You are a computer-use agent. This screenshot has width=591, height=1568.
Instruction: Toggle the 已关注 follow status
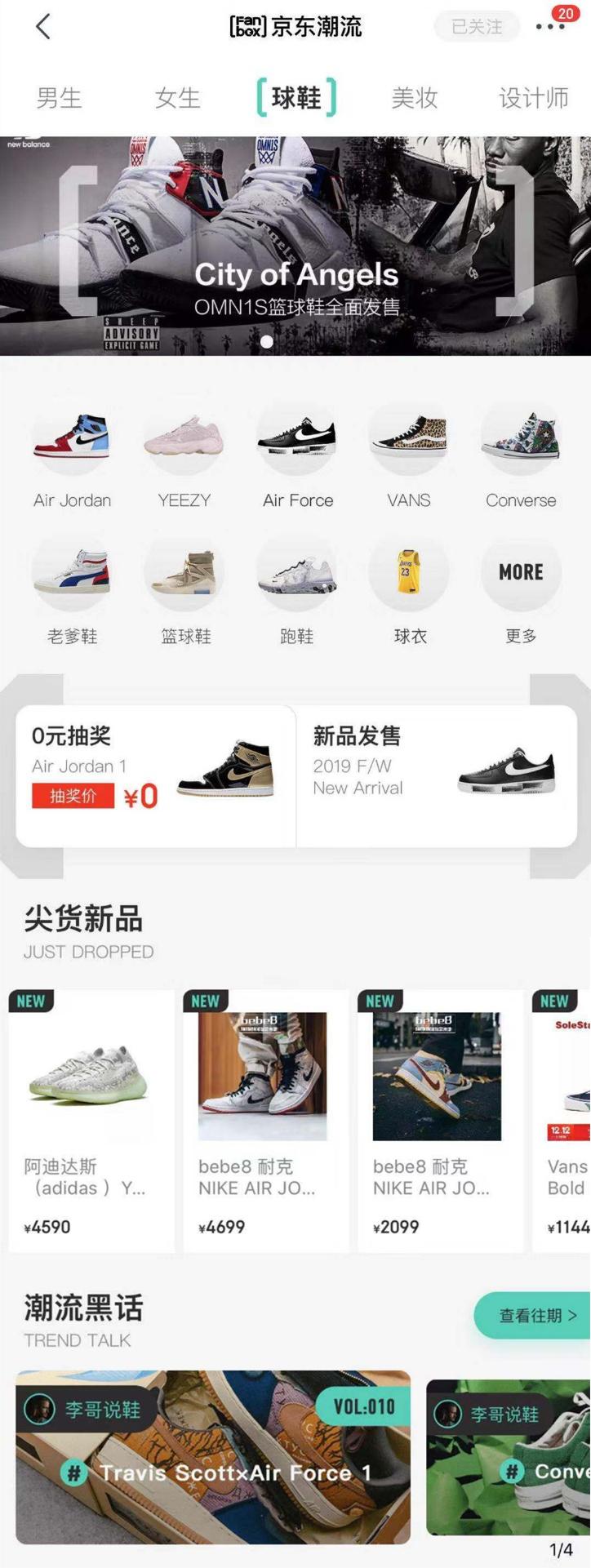click(476, 26)
